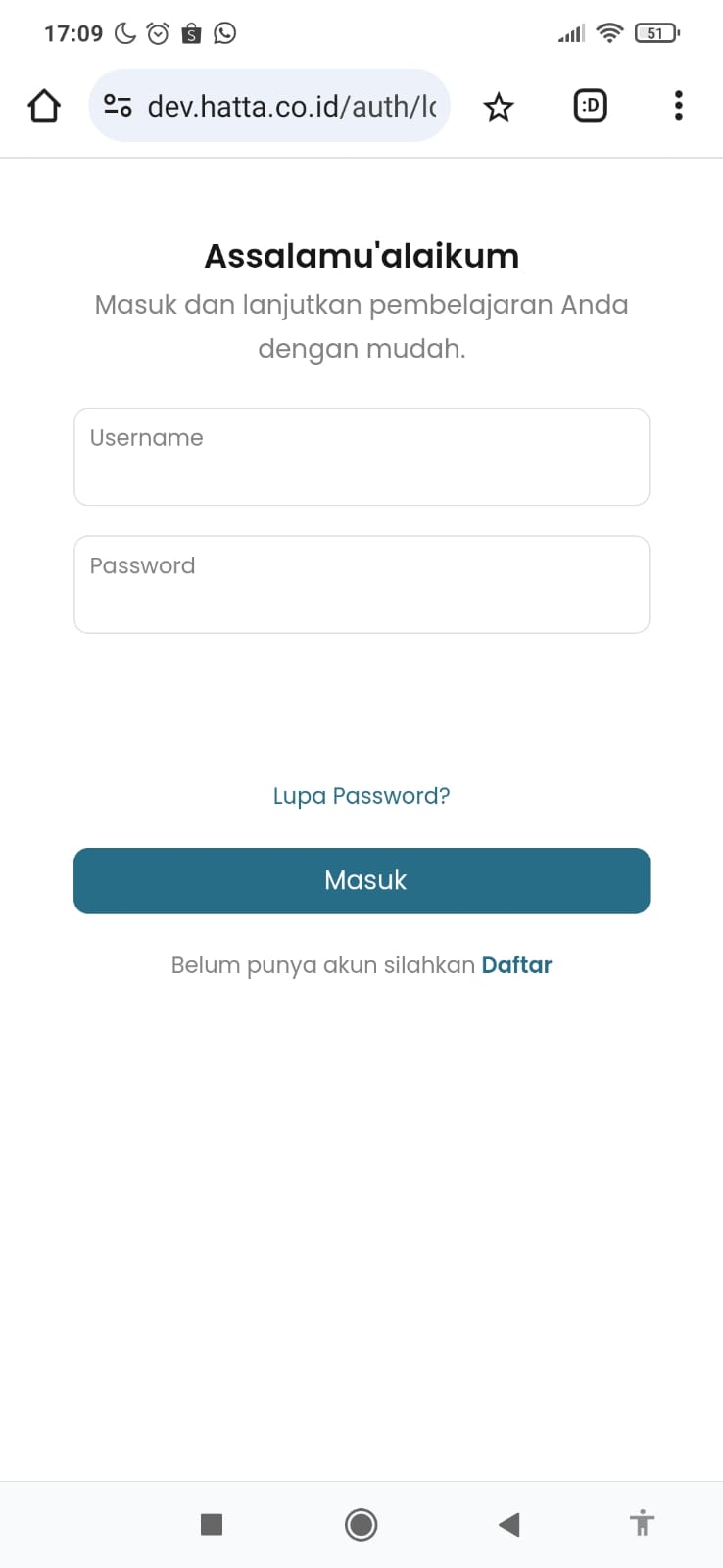
Task: Bookmark this page with the star icon
Action: tap(499, 106)
